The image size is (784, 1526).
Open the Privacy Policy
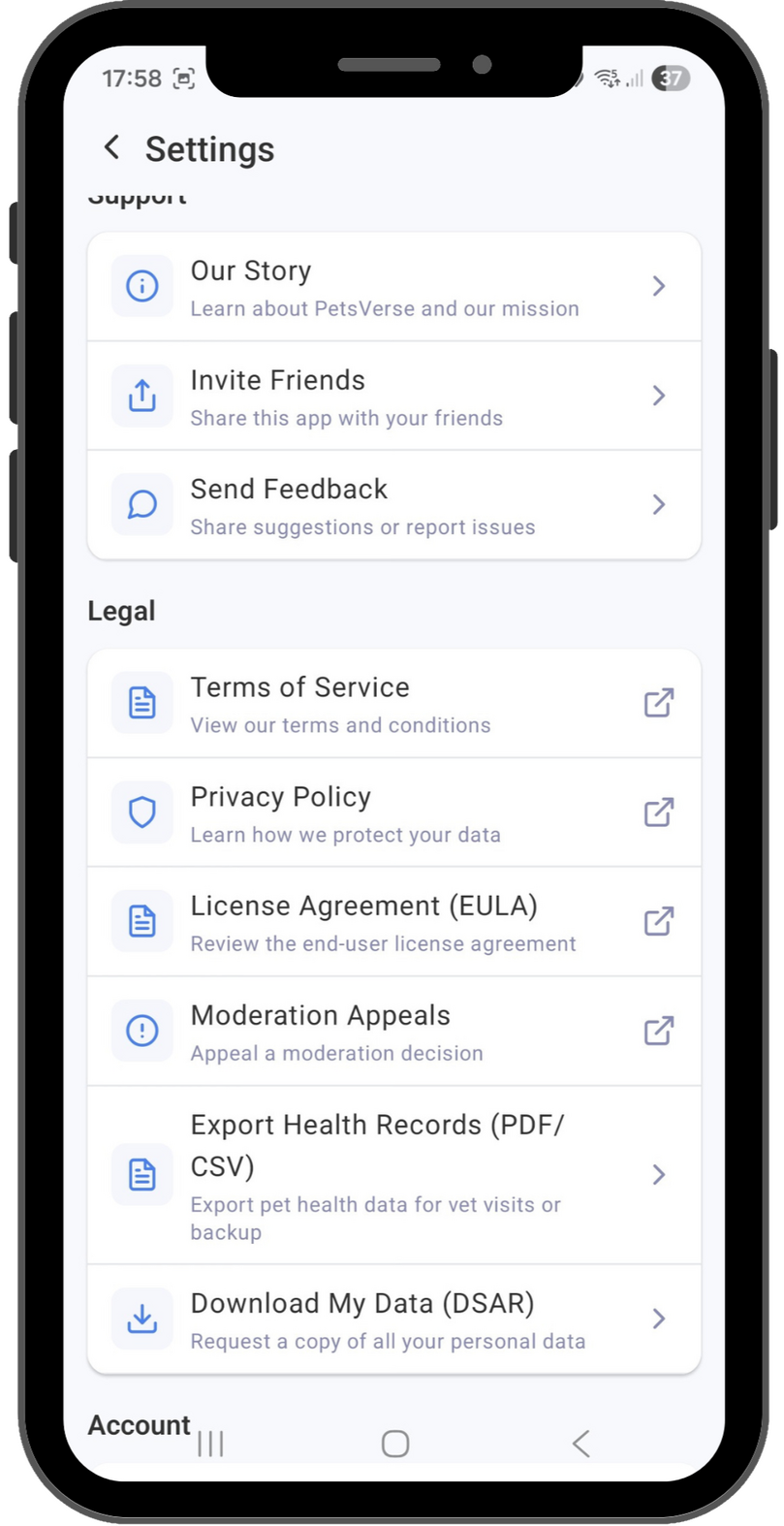[393, 813]
